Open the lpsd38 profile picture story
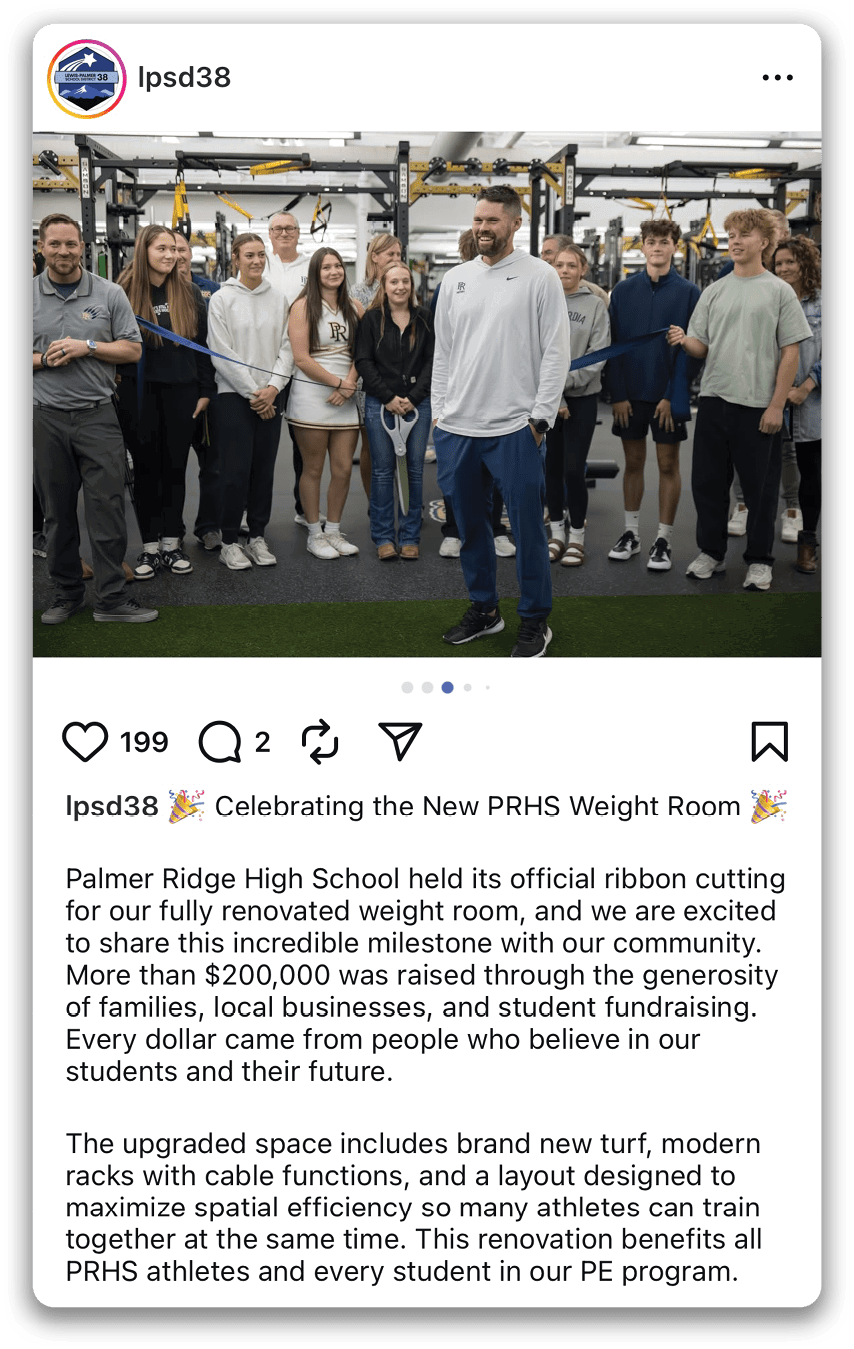The image size is (854, 1349). click(87, 79)
